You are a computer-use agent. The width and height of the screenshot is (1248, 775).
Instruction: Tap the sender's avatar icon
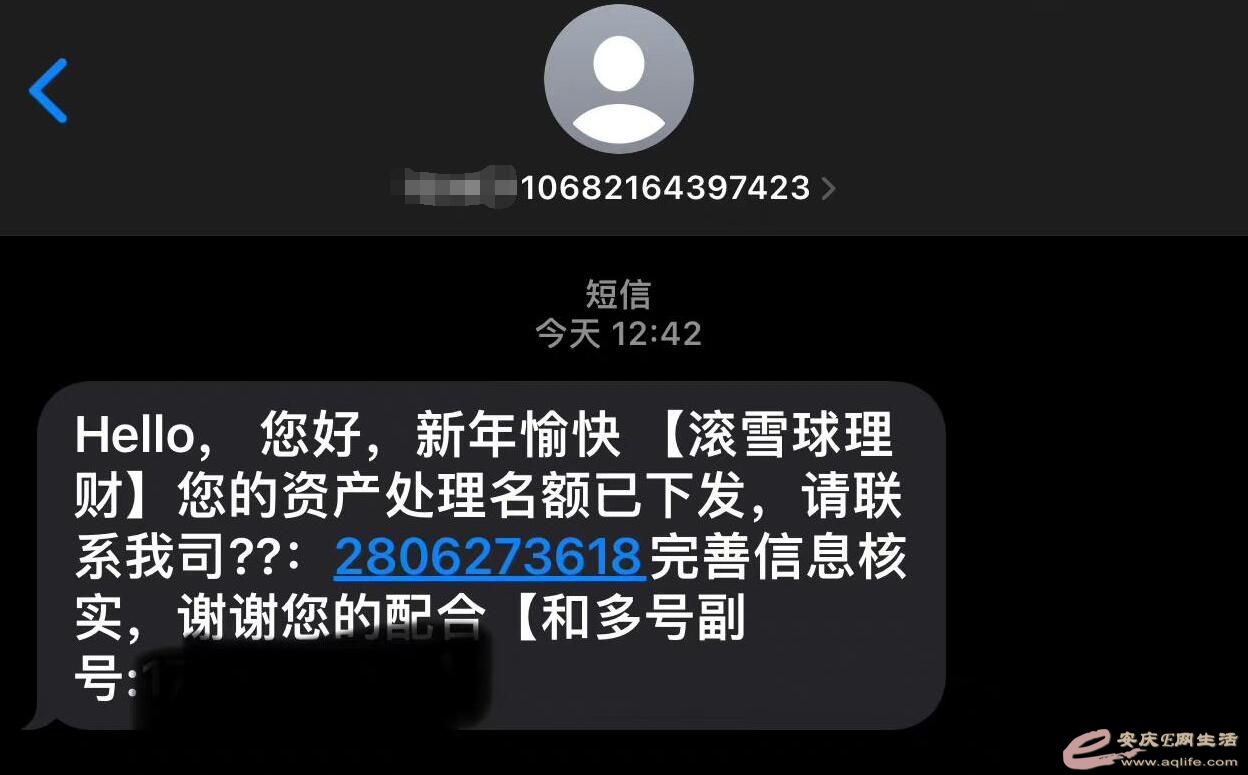[618, 79]
